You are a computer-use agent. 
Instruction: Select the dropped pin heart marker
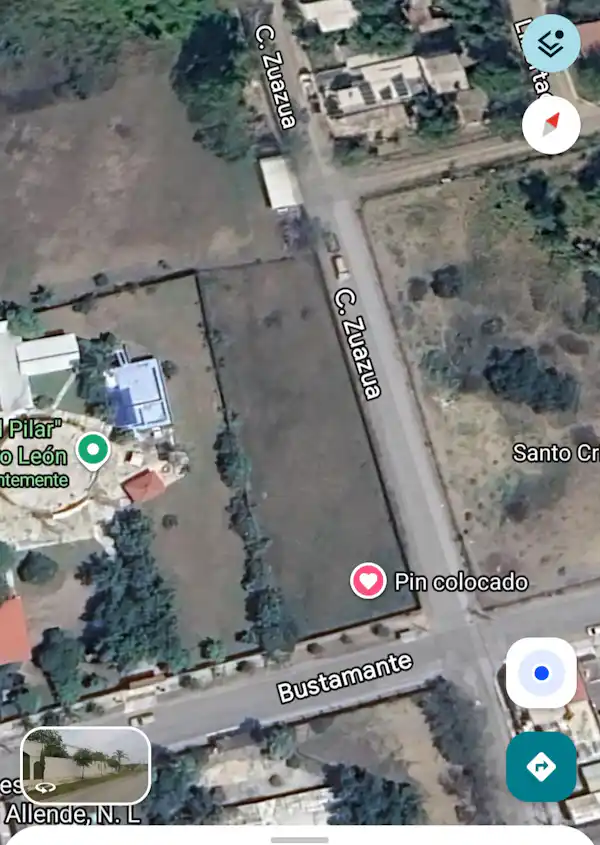click(x=368, y=580)
